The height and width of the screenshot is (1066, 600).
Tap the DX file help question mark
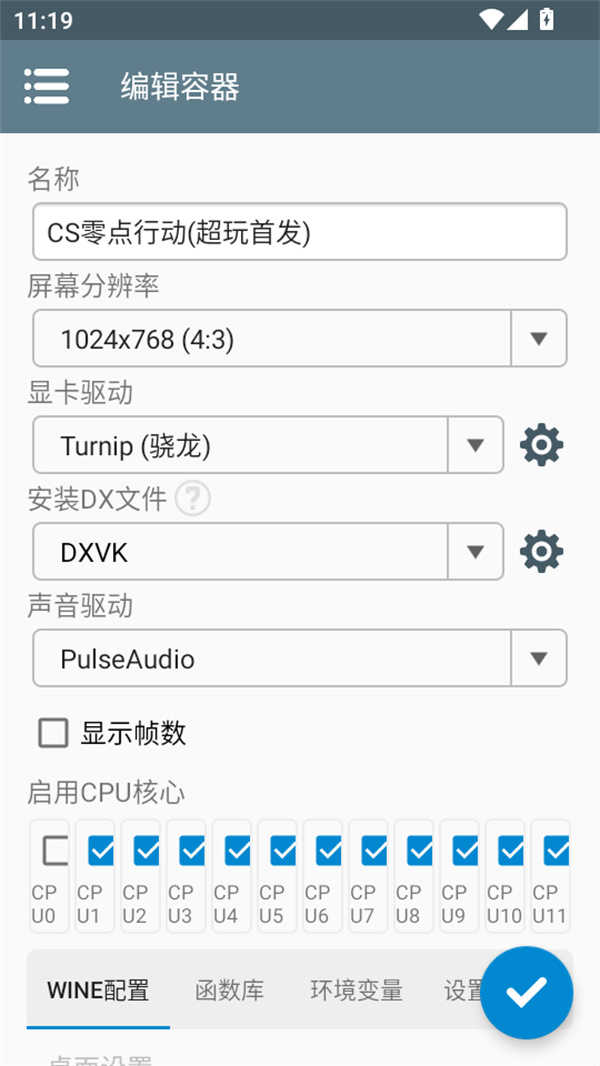tap(193, 498)
